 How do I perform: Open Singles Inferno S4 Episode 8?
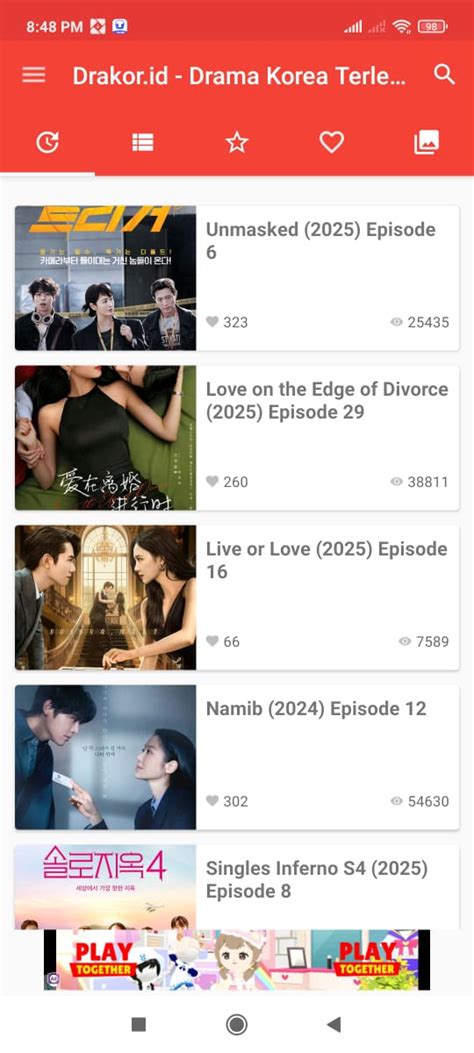[x=237, y=887]
